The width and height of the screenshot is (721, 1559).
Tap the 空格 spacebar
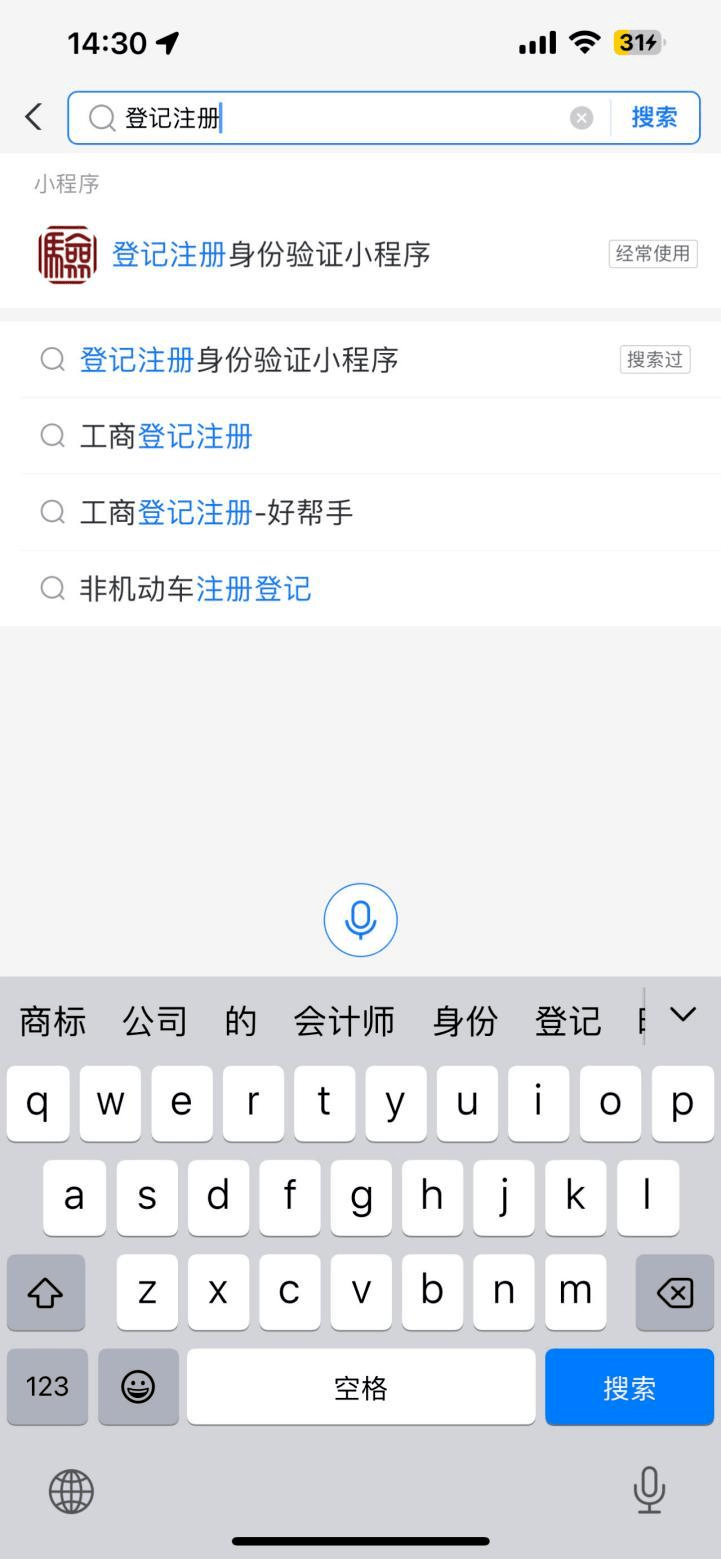tap(360, 1387)
